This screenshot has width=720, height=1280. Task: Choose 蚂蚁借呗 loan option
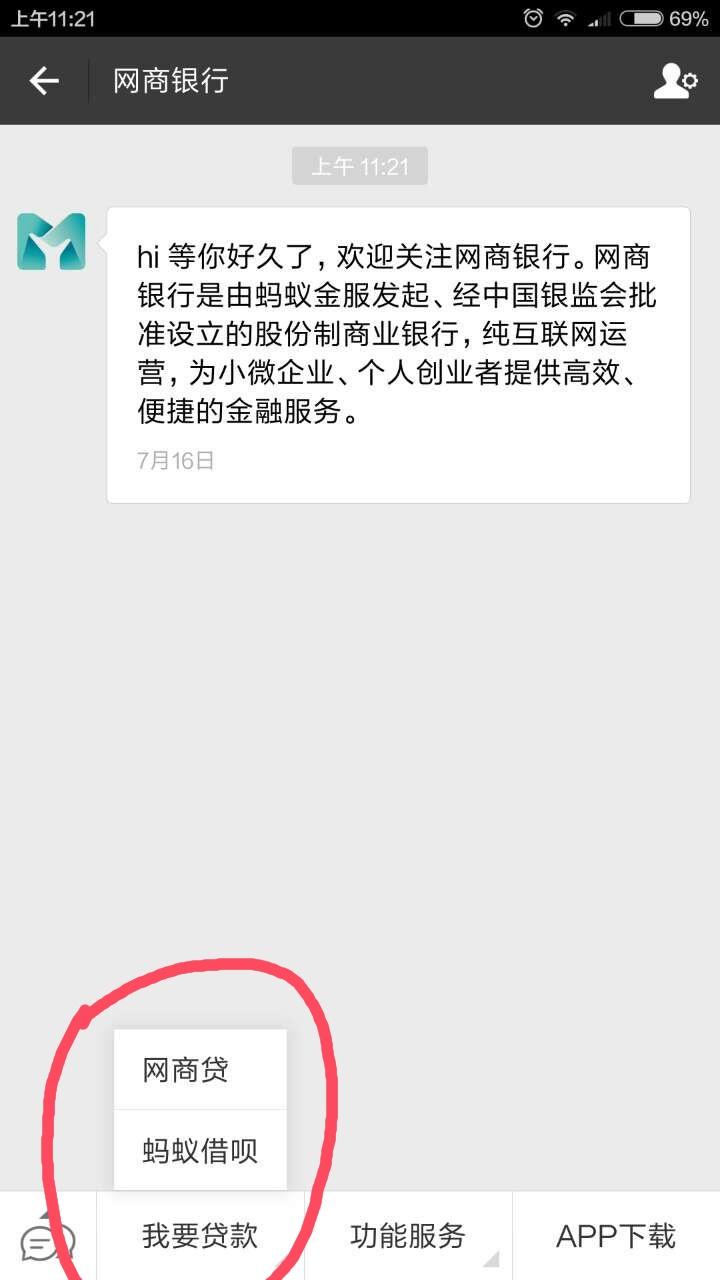click(x=200, y=1150)
